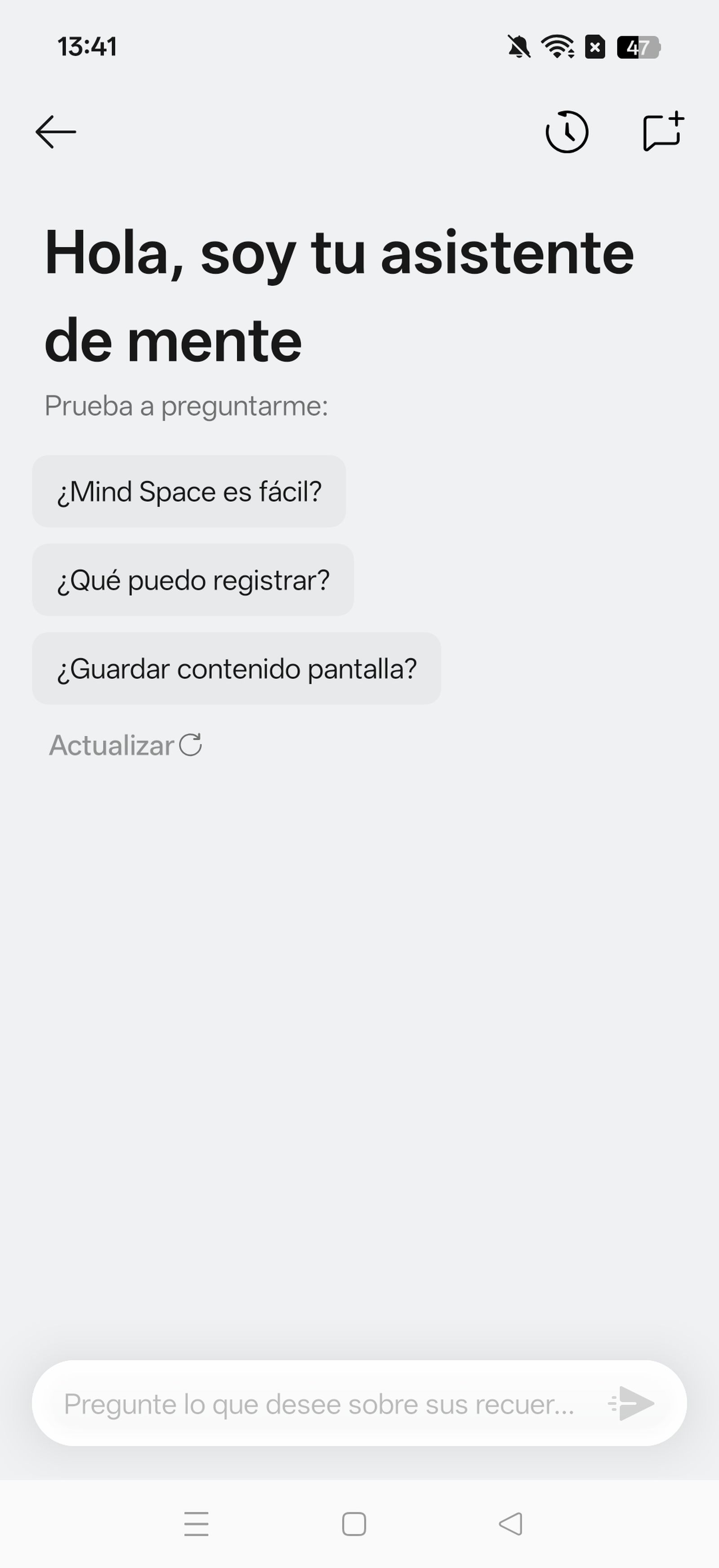Select the '¿Mind Space es fácil?' suggestion
This screenshot has width=719, height=1568.
189,492
